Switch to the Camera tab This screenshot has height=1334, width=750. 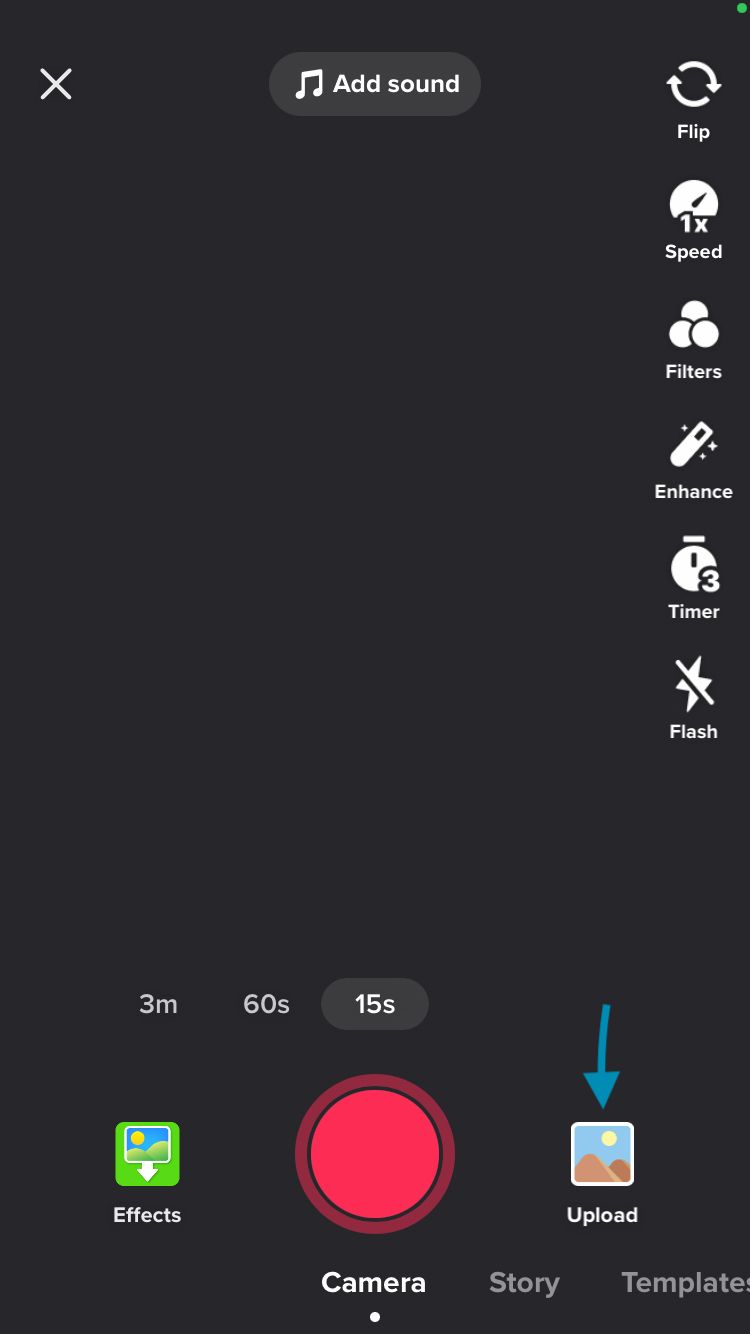pos(373,1283)
